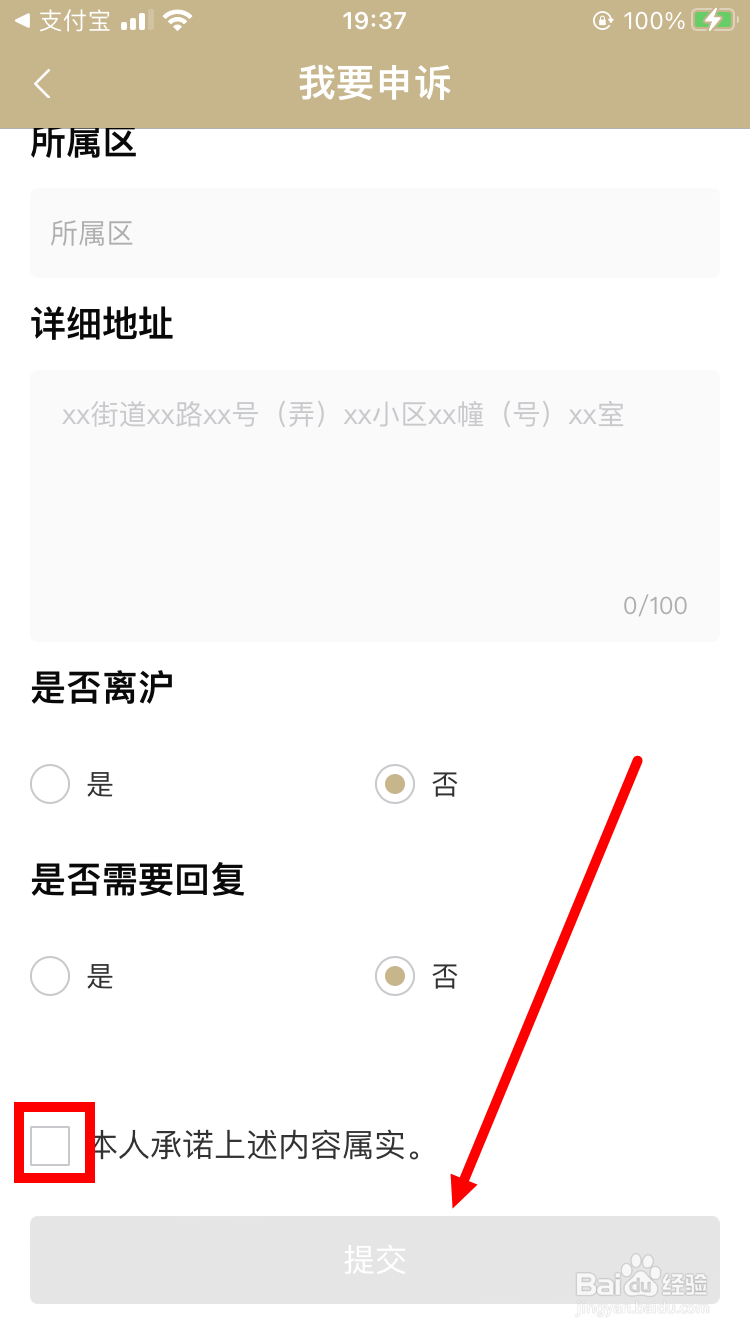Select 是 for 是否需要回复
The height and width of the screenshot is (1334, 750).
(50, 976)
